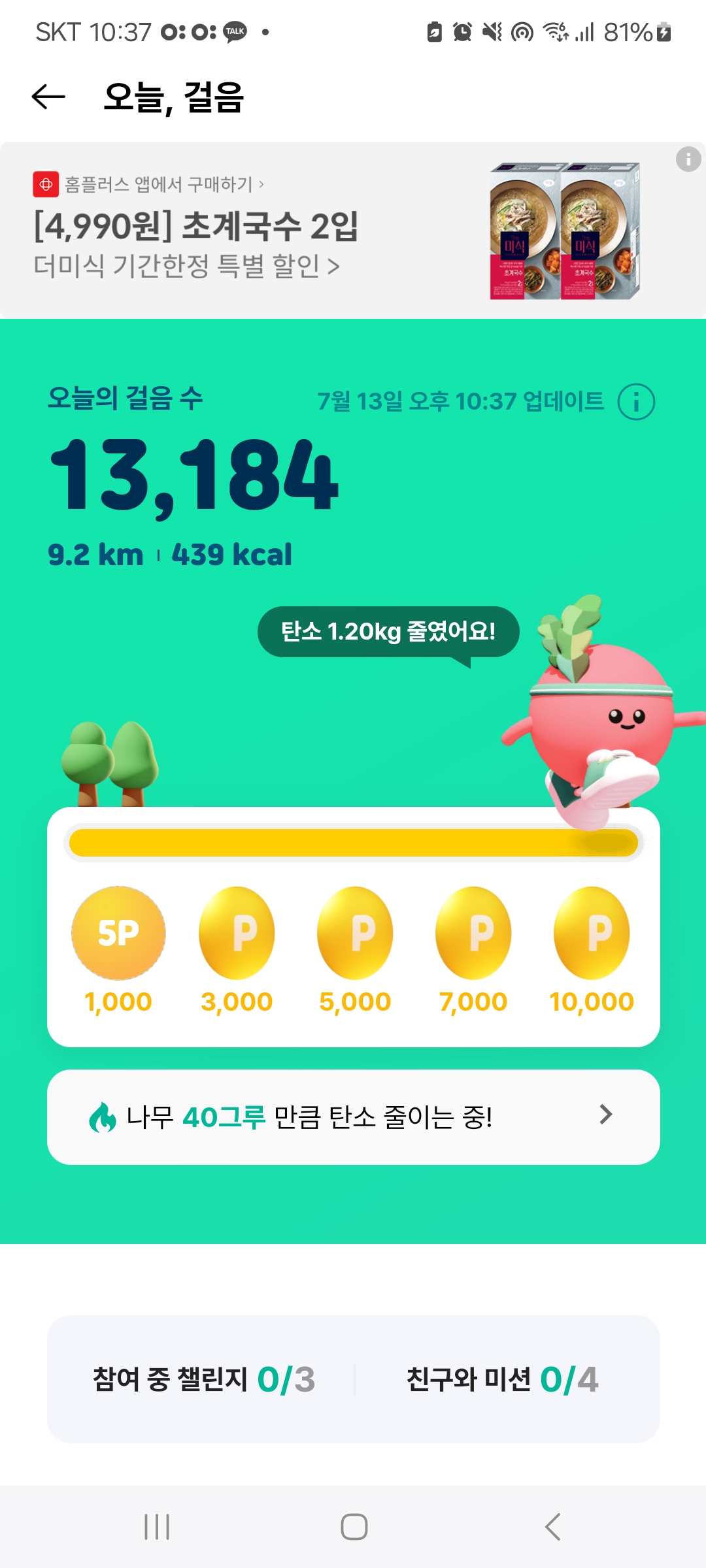Go back using the top arrow
Viewport: 706px width, 1568px height.
click(48, 97)
